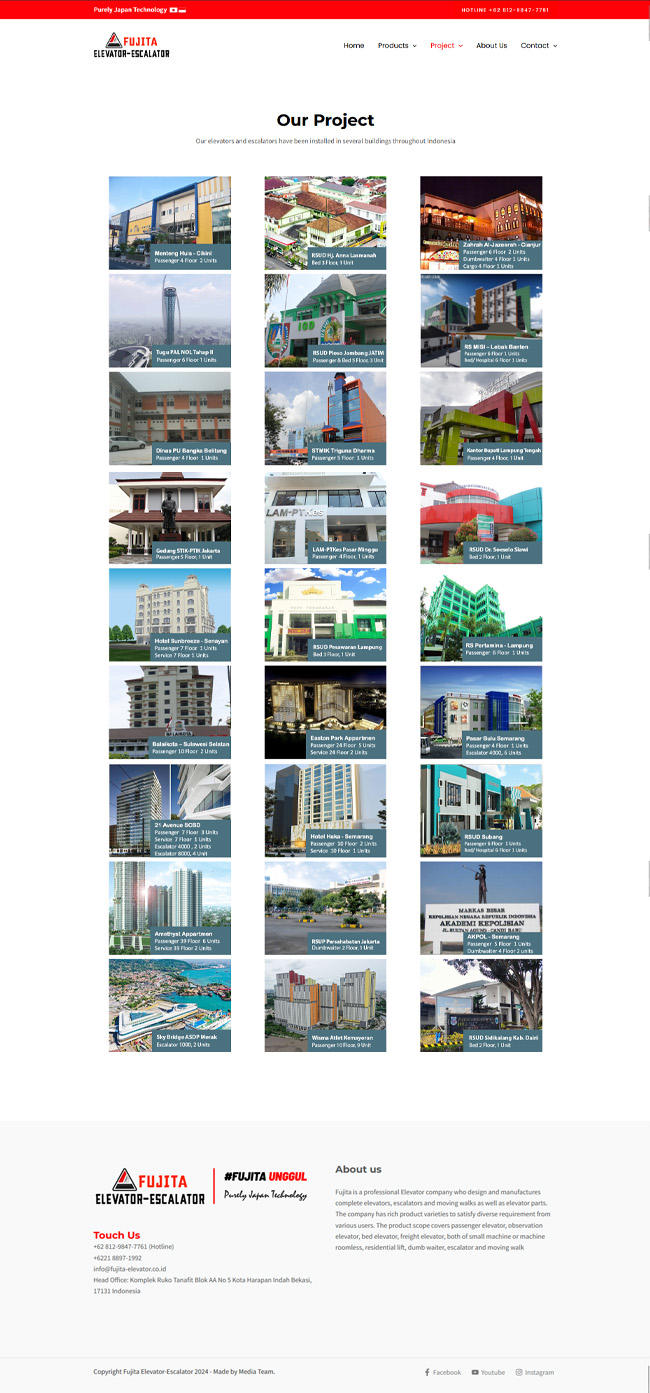Screen dimensions: 650x1393
Task: View the Pasar Bulu Semarang project
Action: (x=481, y=712)
